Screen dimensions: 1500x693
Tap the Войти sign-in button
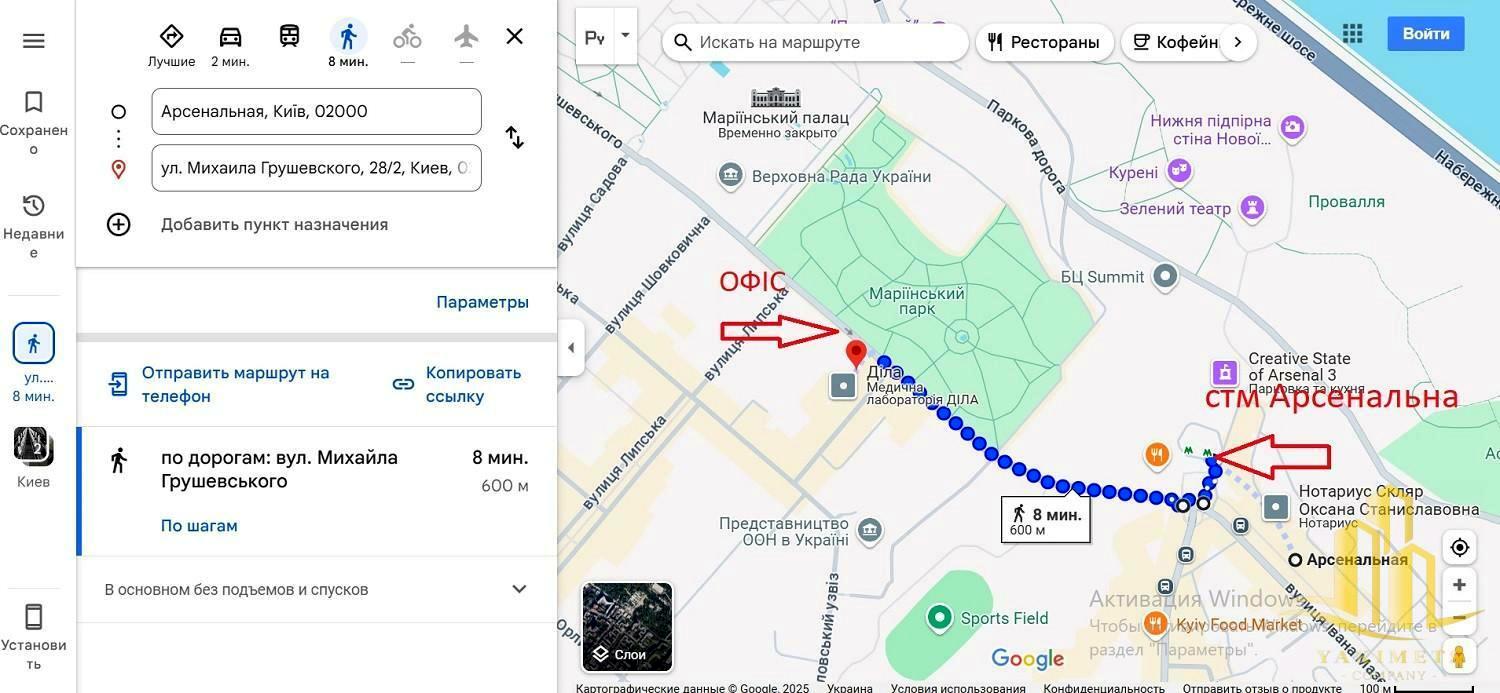point(1425,33)
